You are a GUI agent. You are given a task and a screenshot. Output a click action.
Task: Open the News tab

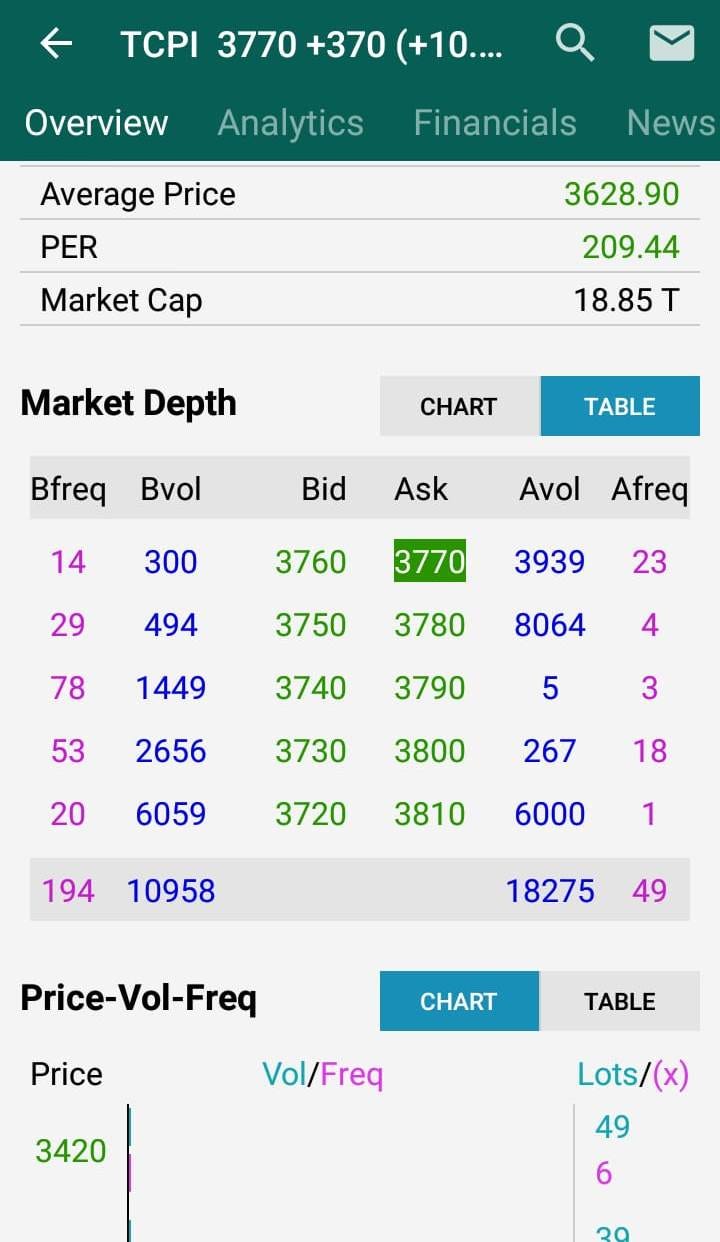point(671,123)
